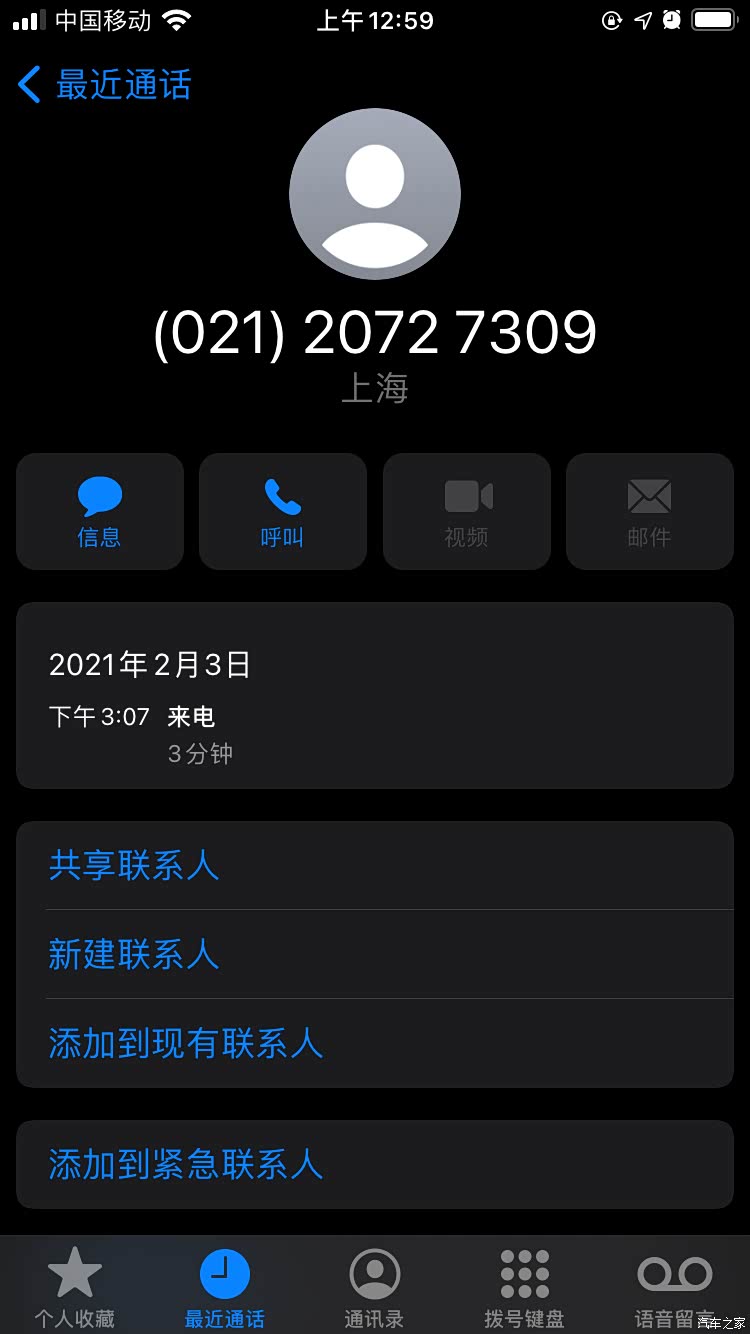Tap the phone number (021) 2072 7309
The width and height of the screenshot is (750, 1334).
tap(374, 332)
